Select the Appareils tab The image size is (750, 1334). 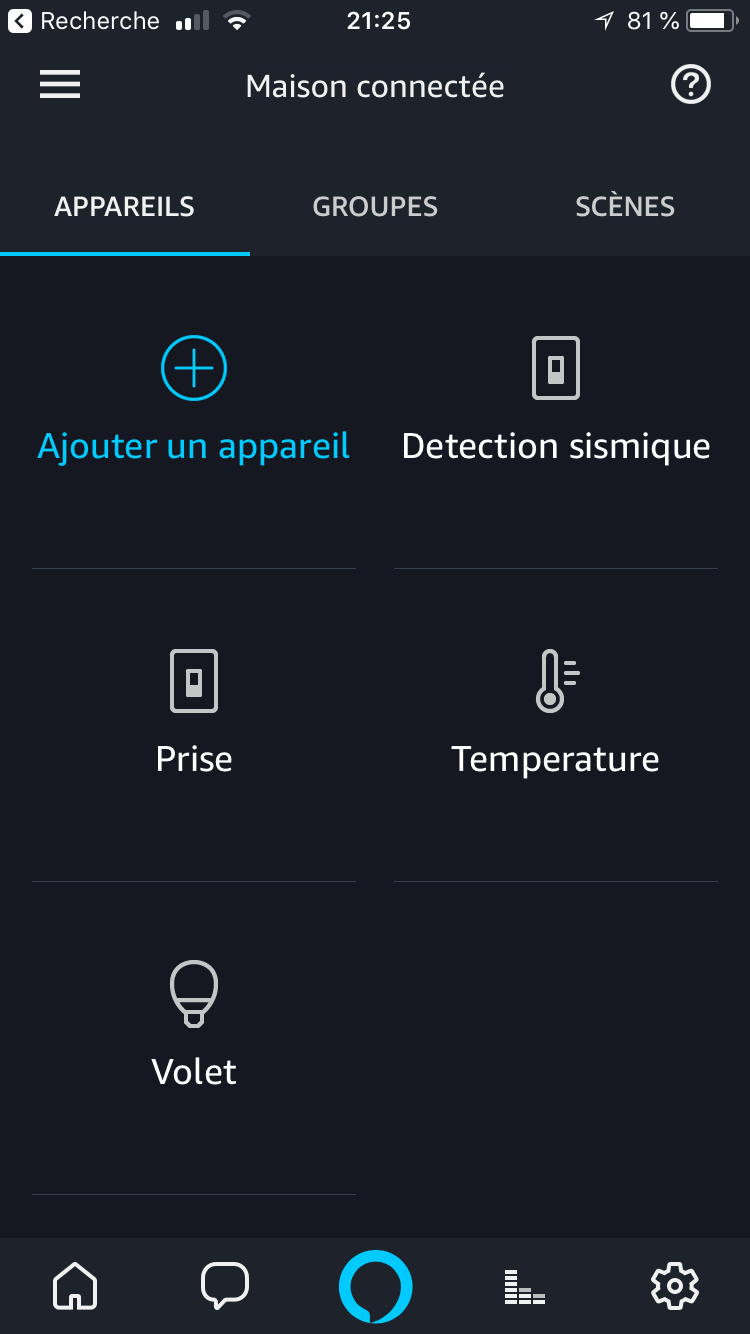tap(125, 207)
